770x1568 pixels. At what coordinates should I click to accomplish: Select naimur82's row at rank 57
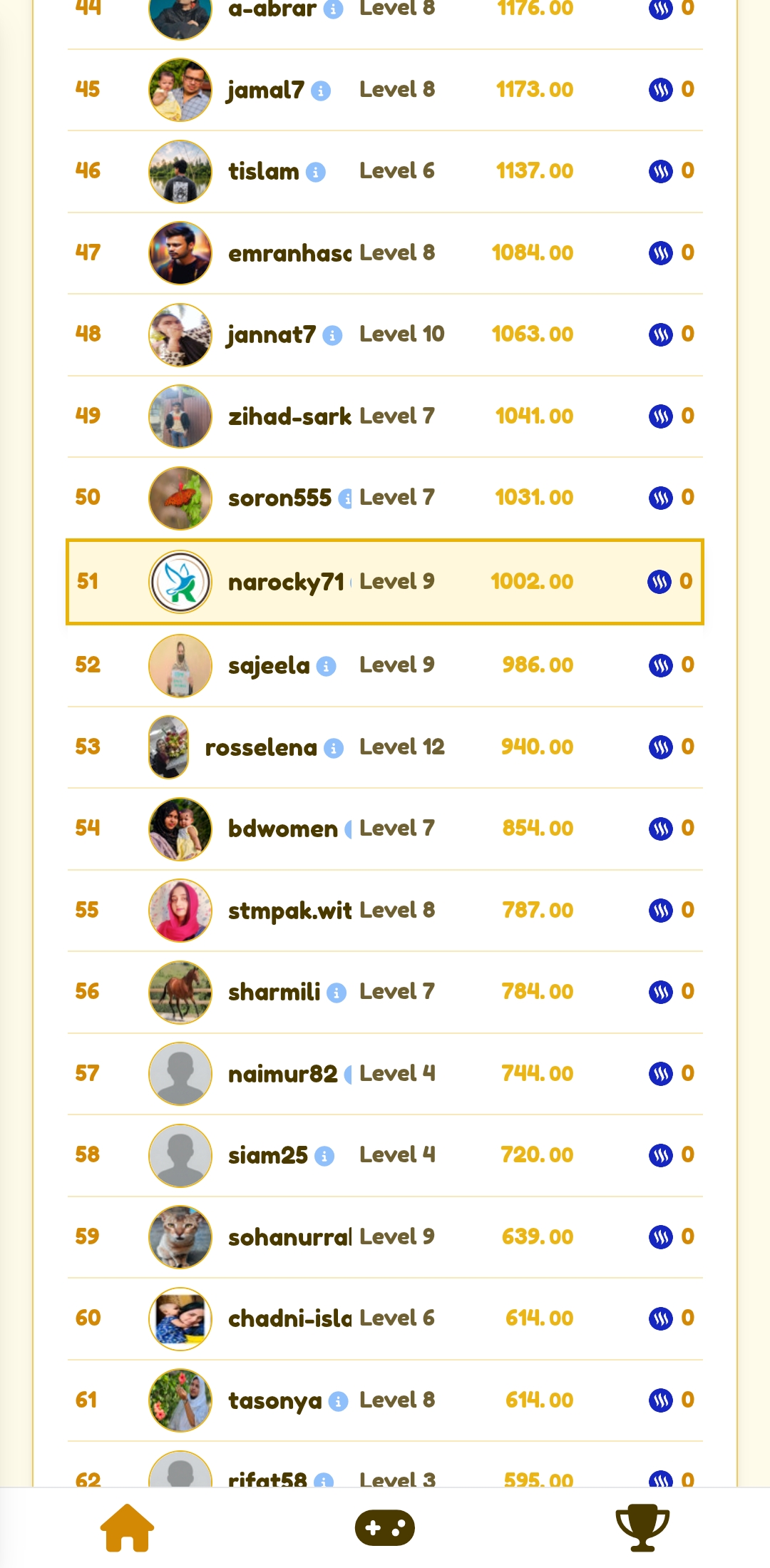[385, 1074]
